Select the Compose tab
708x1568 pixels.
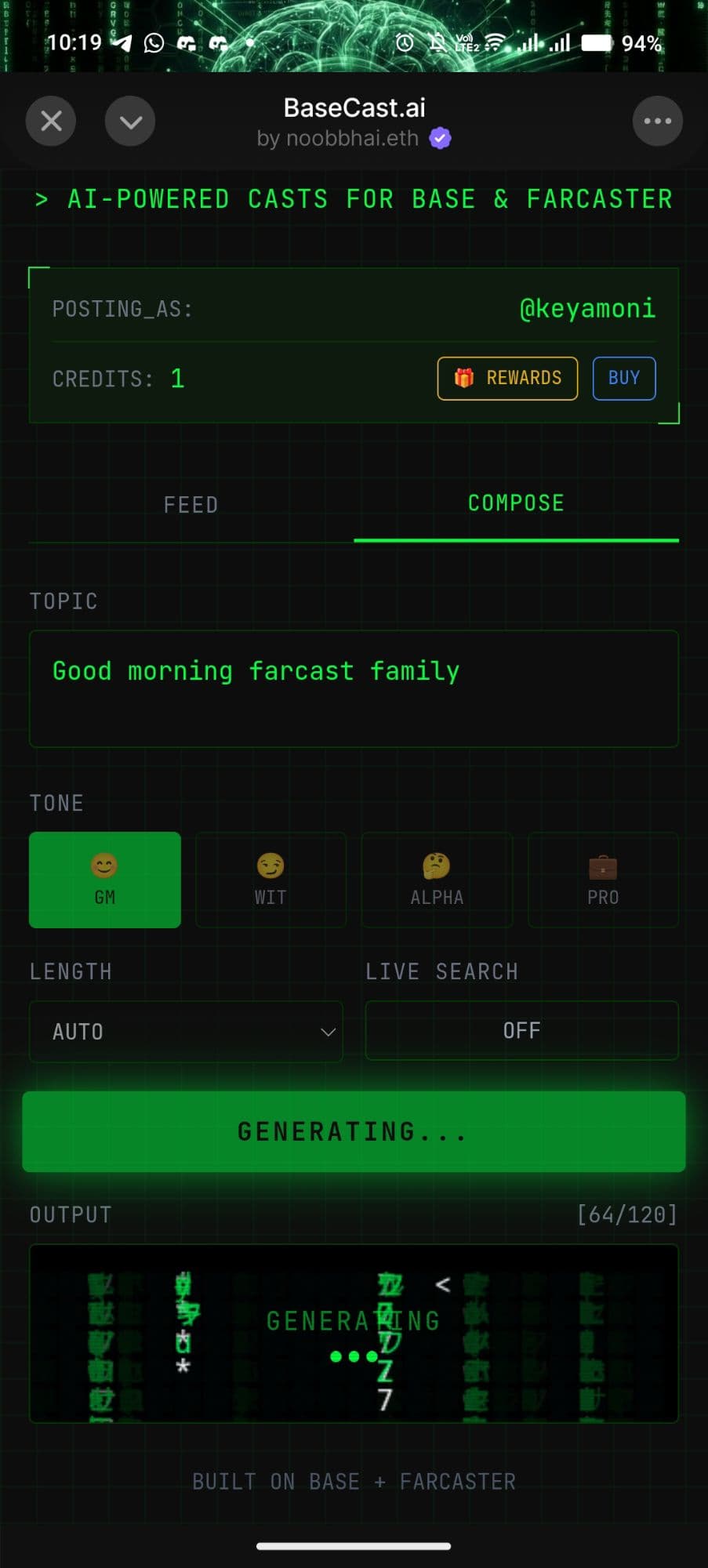tap(516, 503)
